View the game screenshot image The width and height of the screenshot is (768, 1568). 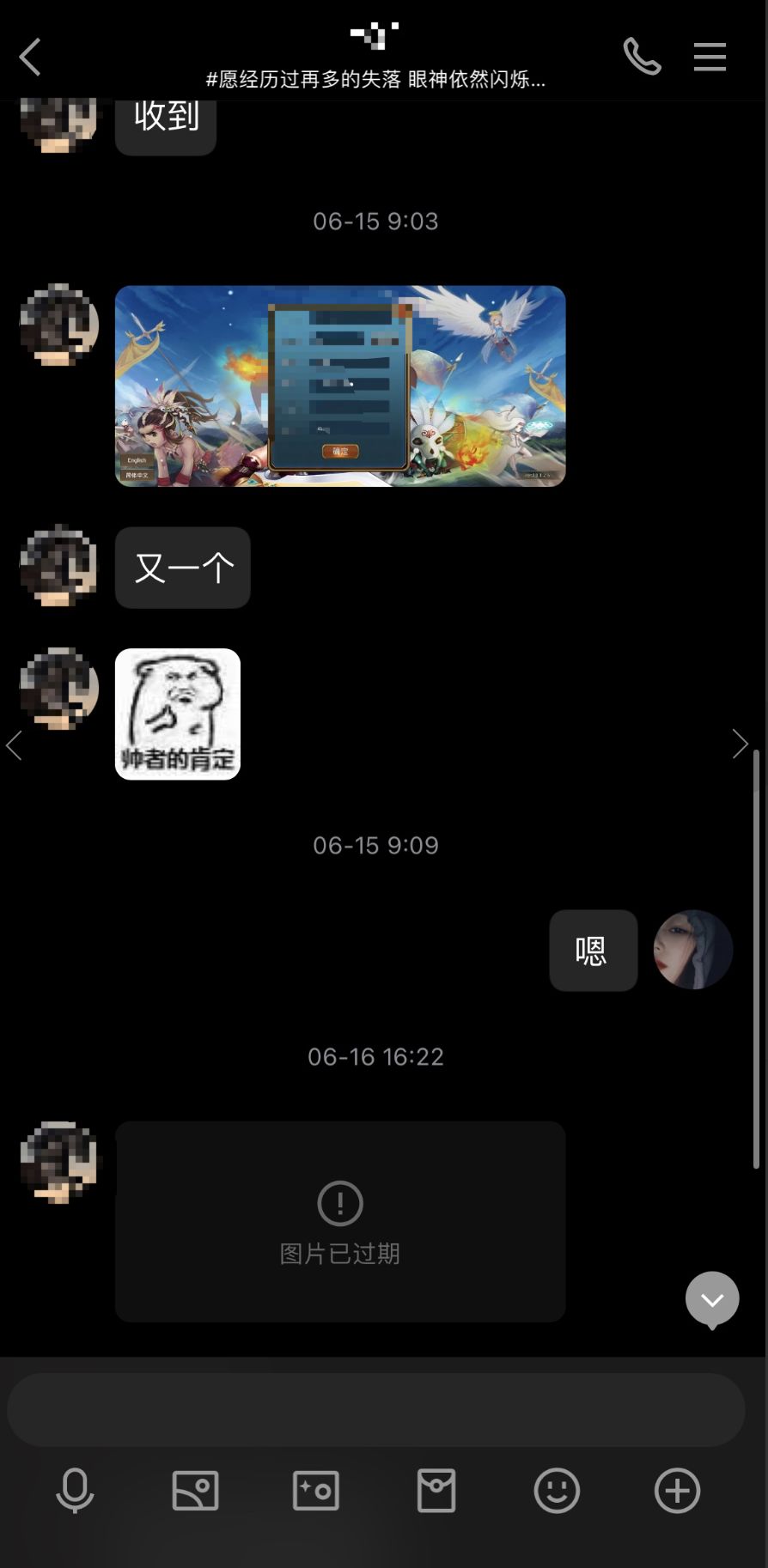pos(340,386)
